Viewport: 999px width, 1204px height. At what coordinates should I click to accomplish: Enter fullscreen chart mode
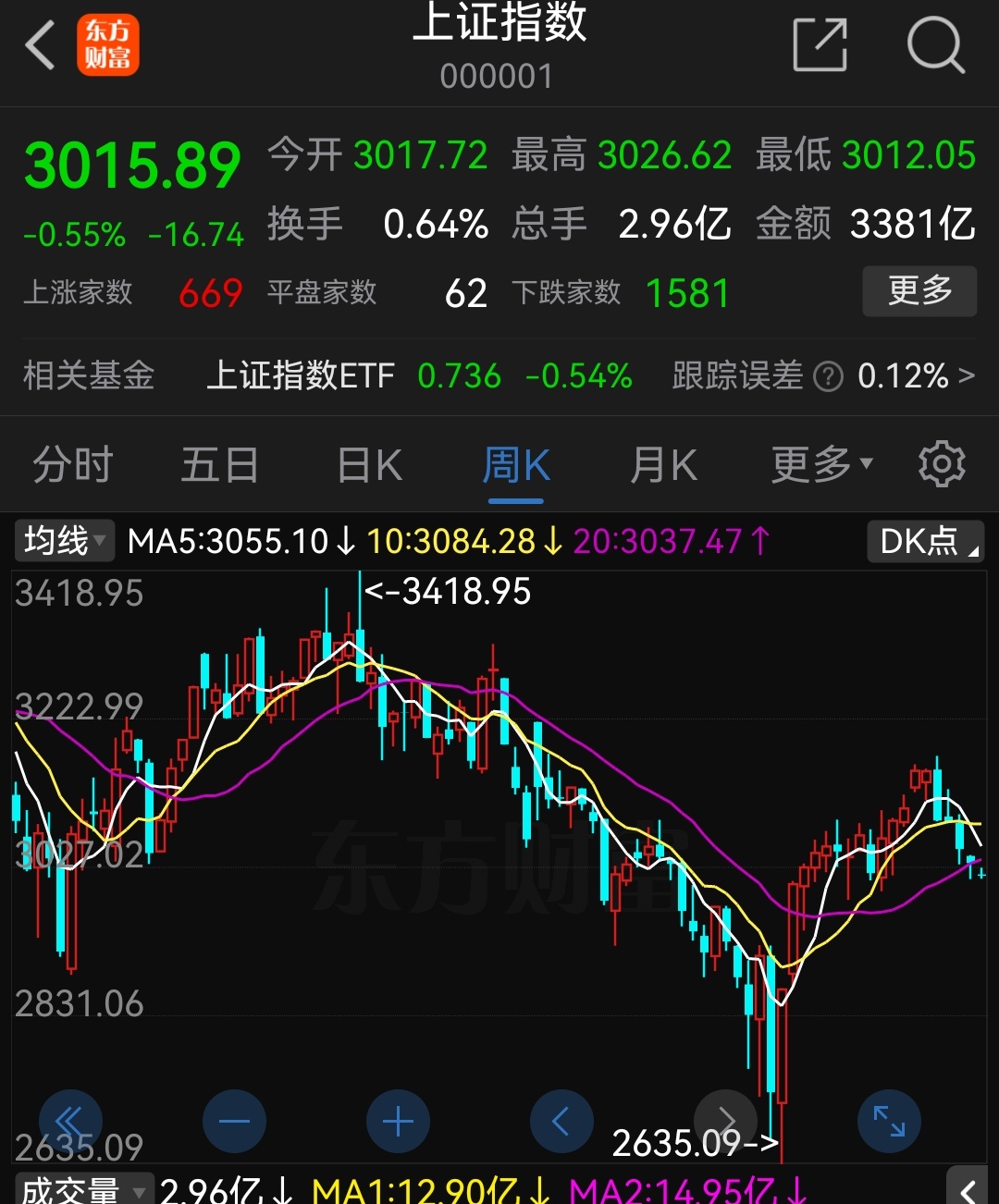pyautogui.click(x=888, y=1121)
